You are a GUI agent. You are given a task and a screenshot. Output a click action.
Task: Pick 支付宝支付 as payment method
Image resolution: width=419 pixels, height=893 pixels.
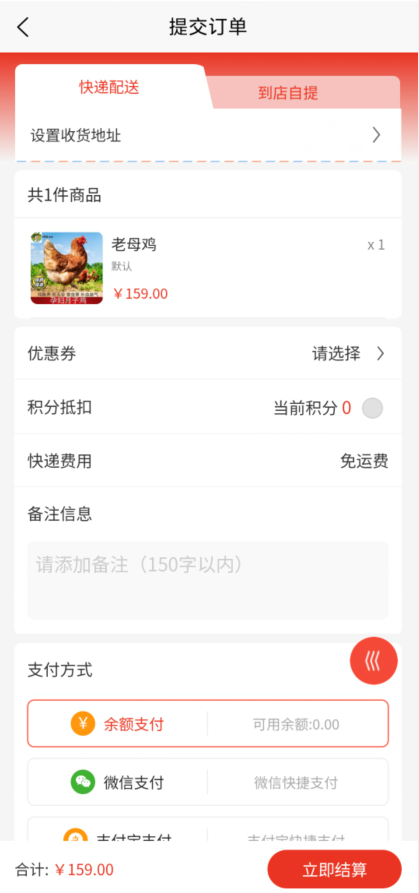pyautogui.click(x=208, y=830)
